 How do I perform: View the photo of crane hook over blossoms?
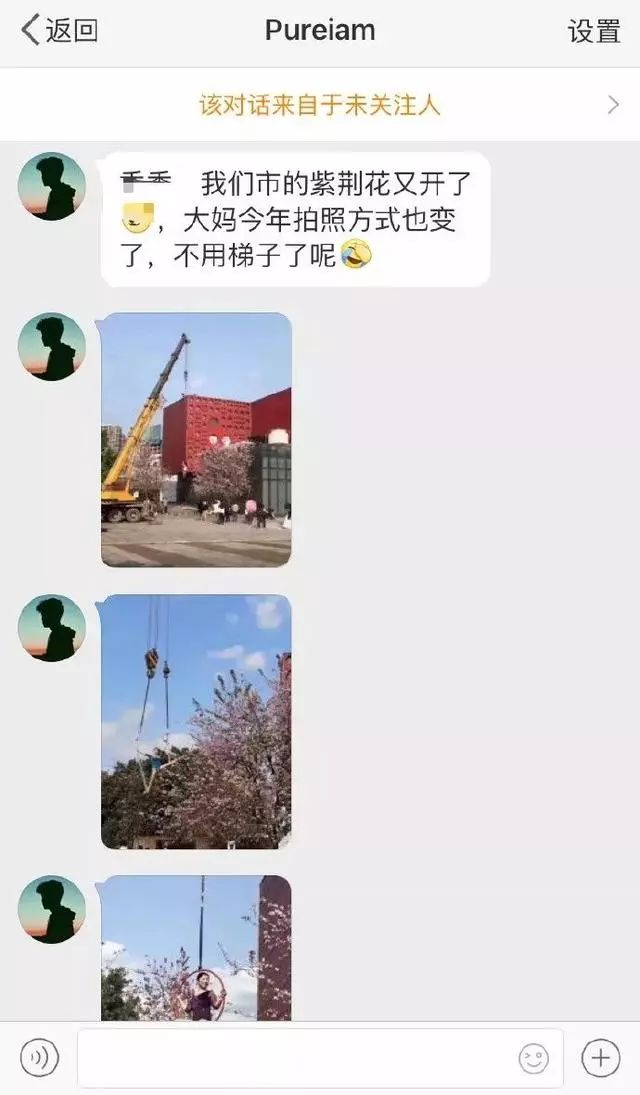(x=196, y=722)
